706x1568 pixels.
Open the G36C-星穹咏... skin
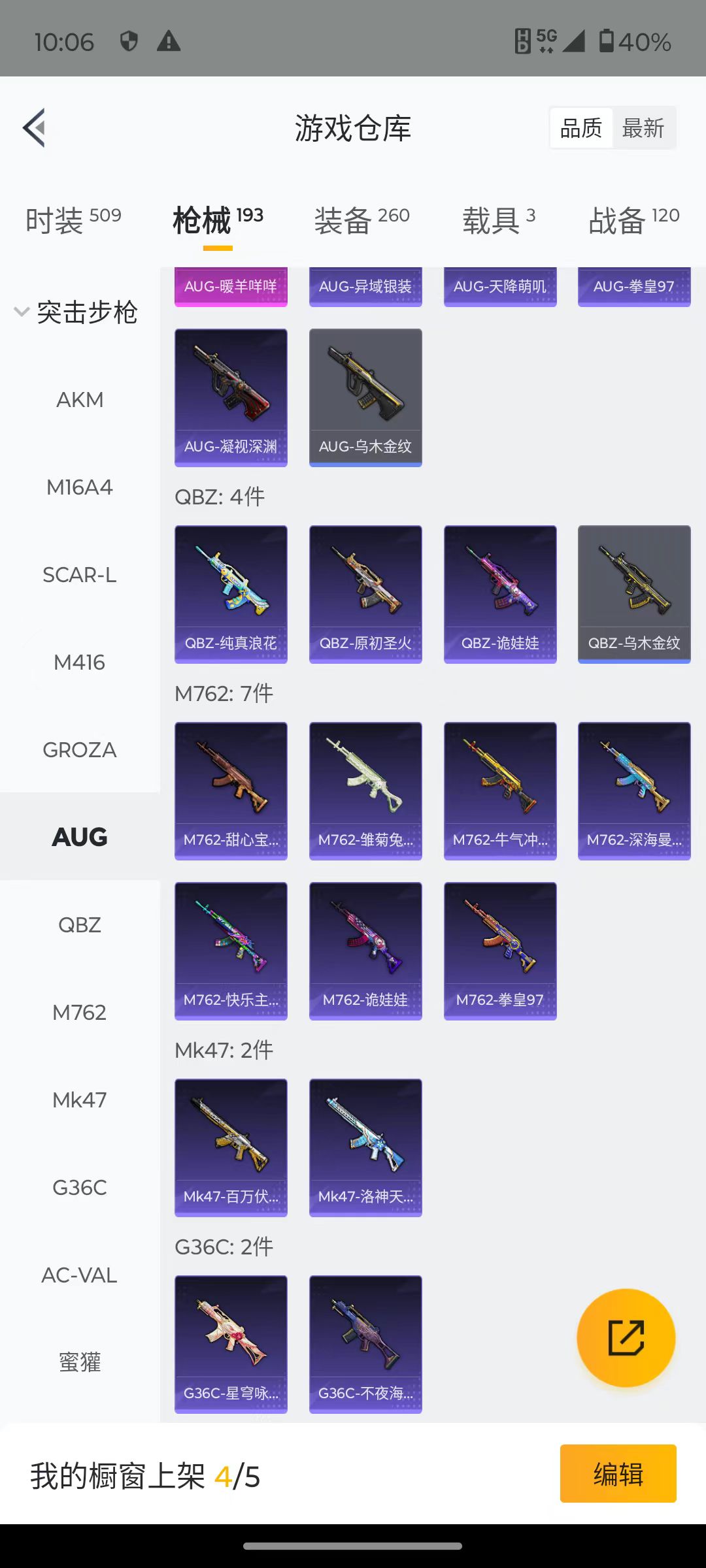tap(231, 1344)
